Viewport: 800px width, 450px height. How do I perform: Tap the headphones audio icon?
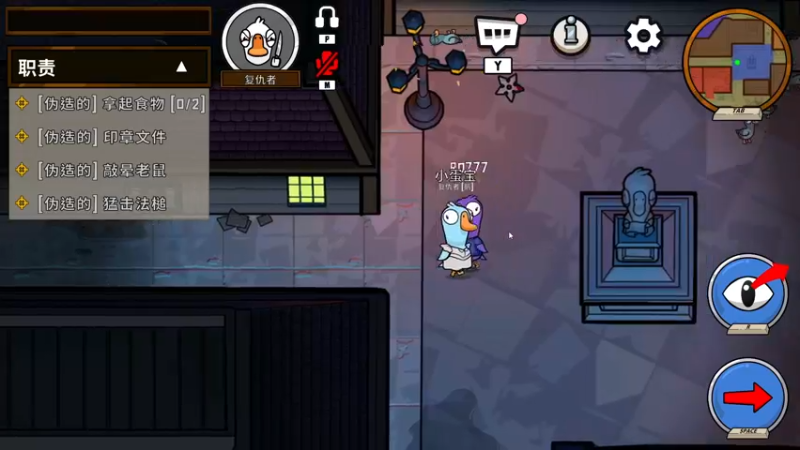pos(326,18)
